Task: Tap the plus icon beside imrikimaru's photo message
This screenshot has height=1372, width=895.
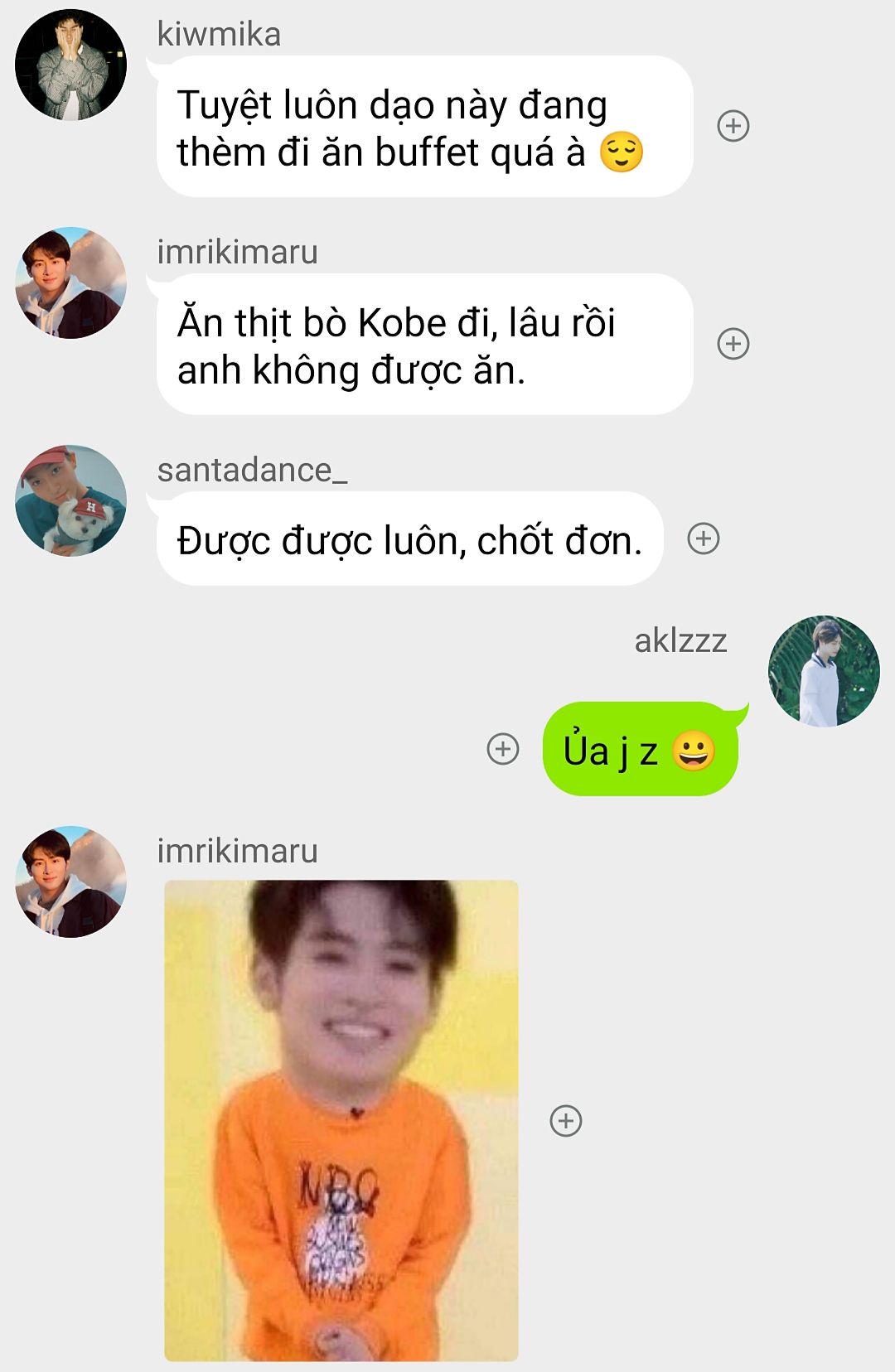Action: 566,1121
